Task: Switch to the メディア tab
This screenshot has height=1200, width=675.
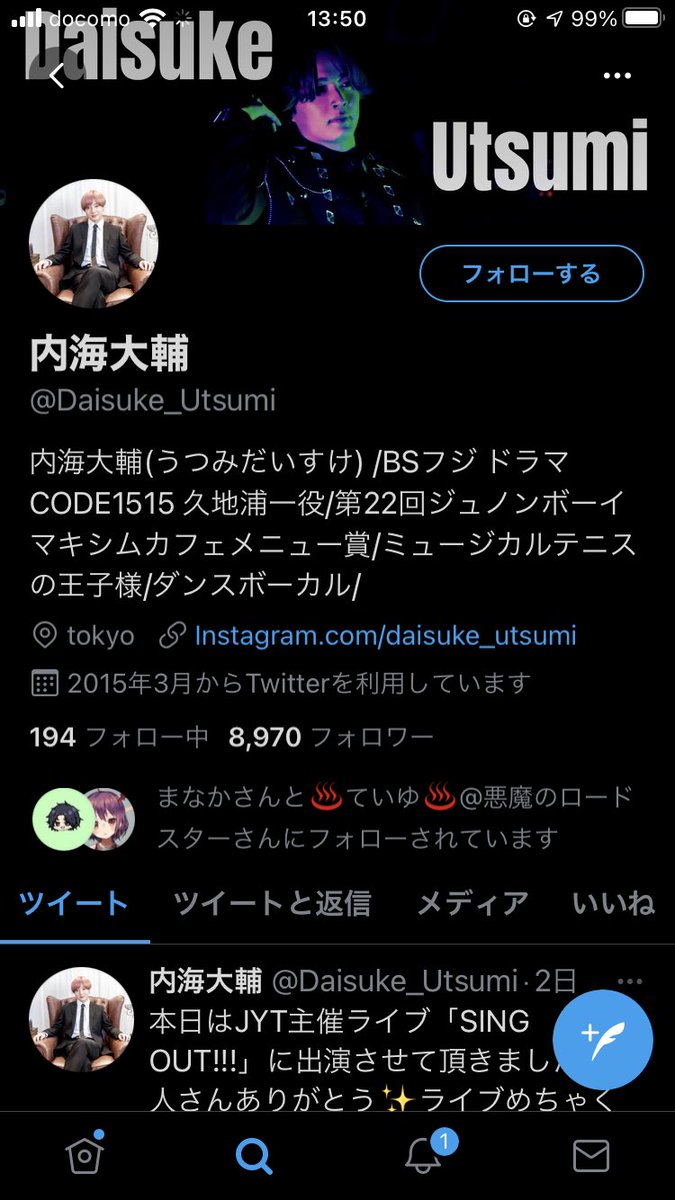Action: [472, 904]
